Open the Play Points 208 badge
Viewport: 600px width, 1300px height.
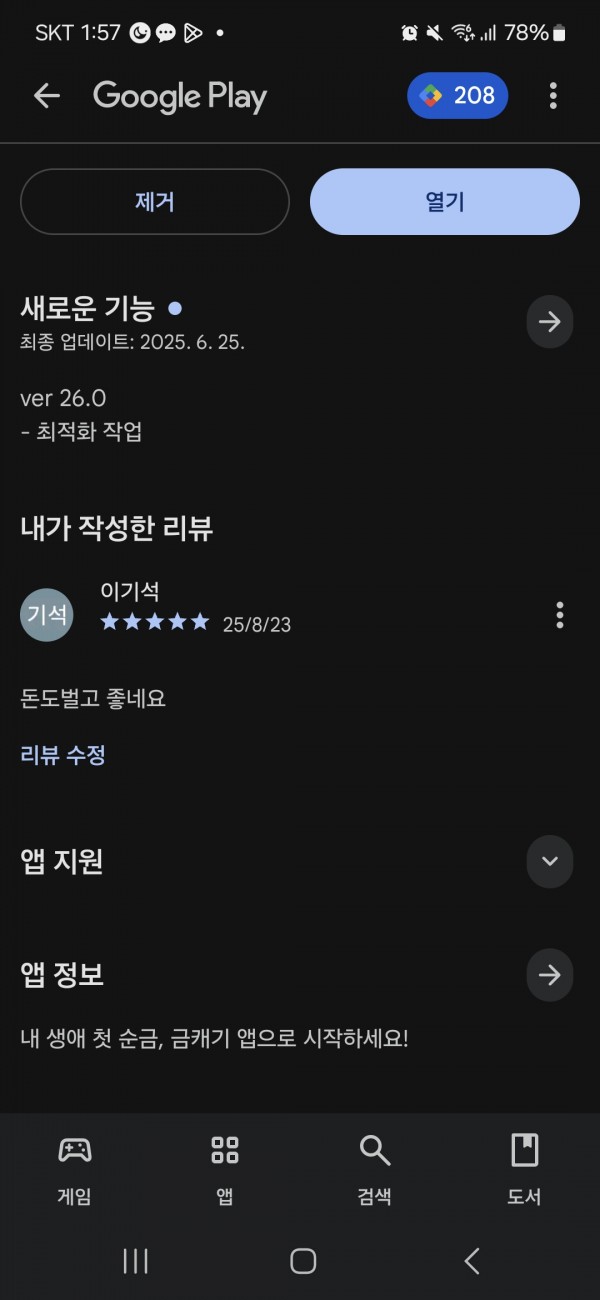click(x=458, y=96)
